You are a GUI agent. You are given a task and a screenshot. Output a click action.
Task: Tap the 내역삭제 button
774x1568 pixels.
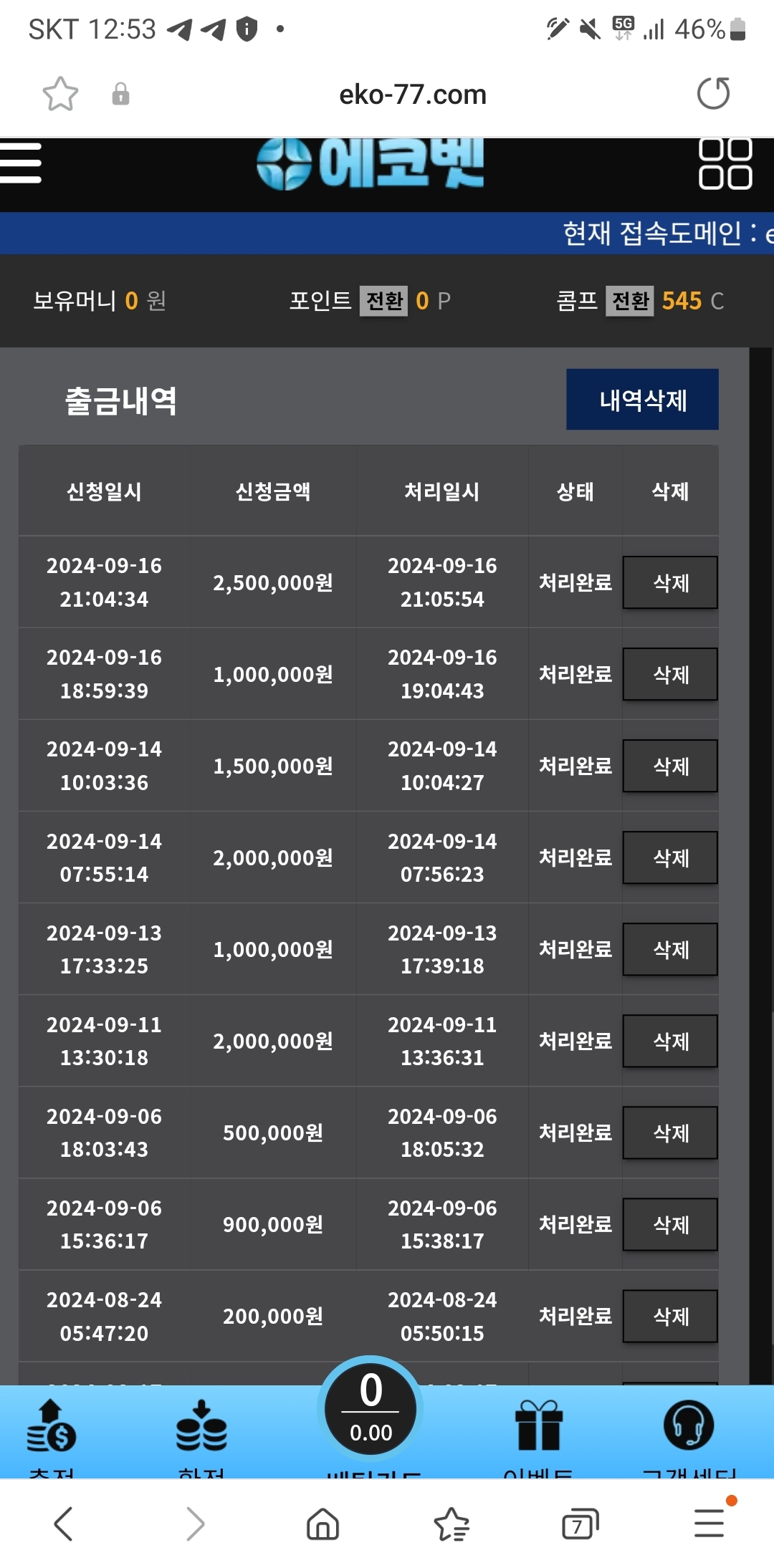pos(642,400)
